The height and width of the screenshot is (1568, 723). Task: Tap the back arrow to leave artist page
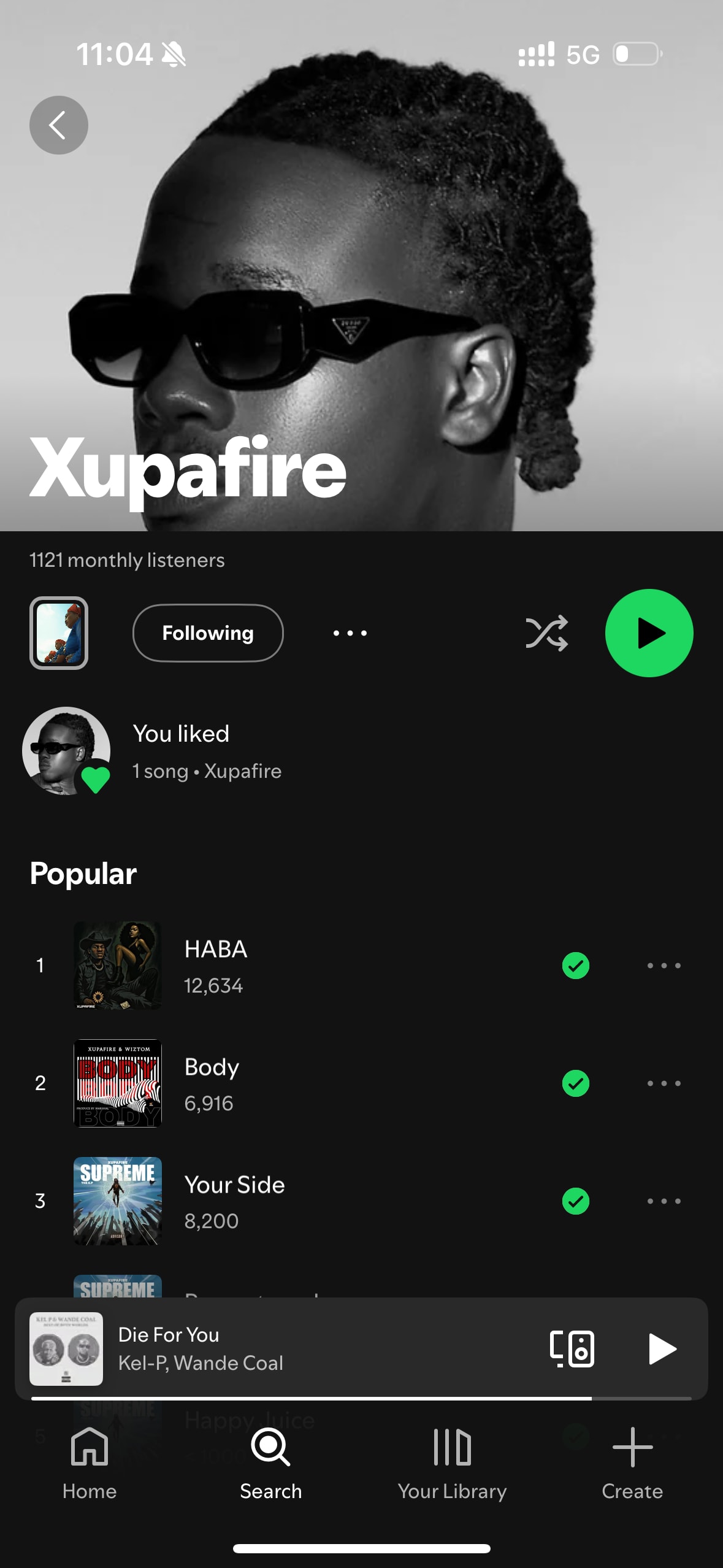(x=58, y=124)
